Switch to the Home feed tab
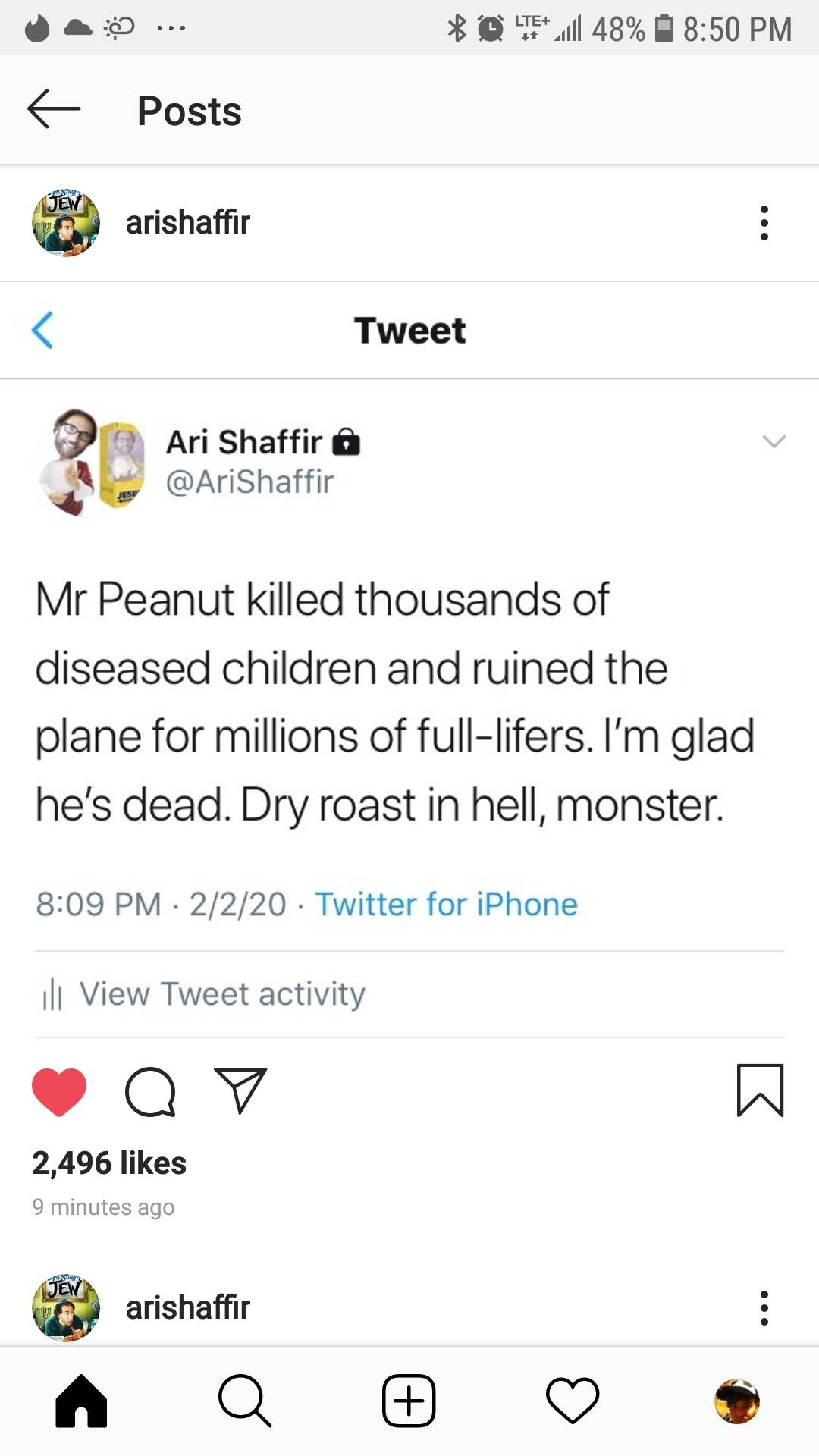This screenshot has width=819, height=1456. [x=81, y=1401]
